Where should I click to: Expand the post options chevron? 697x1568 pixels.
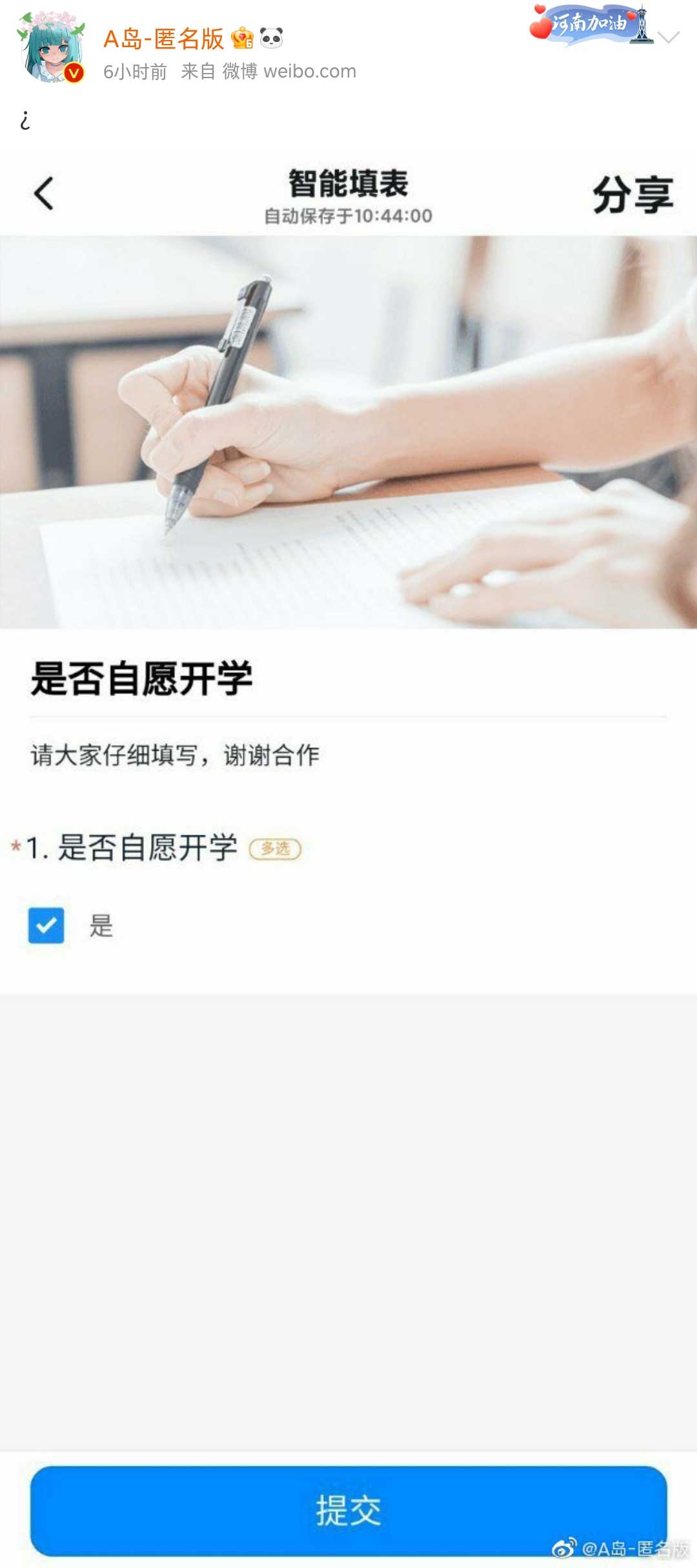(669, 37)
